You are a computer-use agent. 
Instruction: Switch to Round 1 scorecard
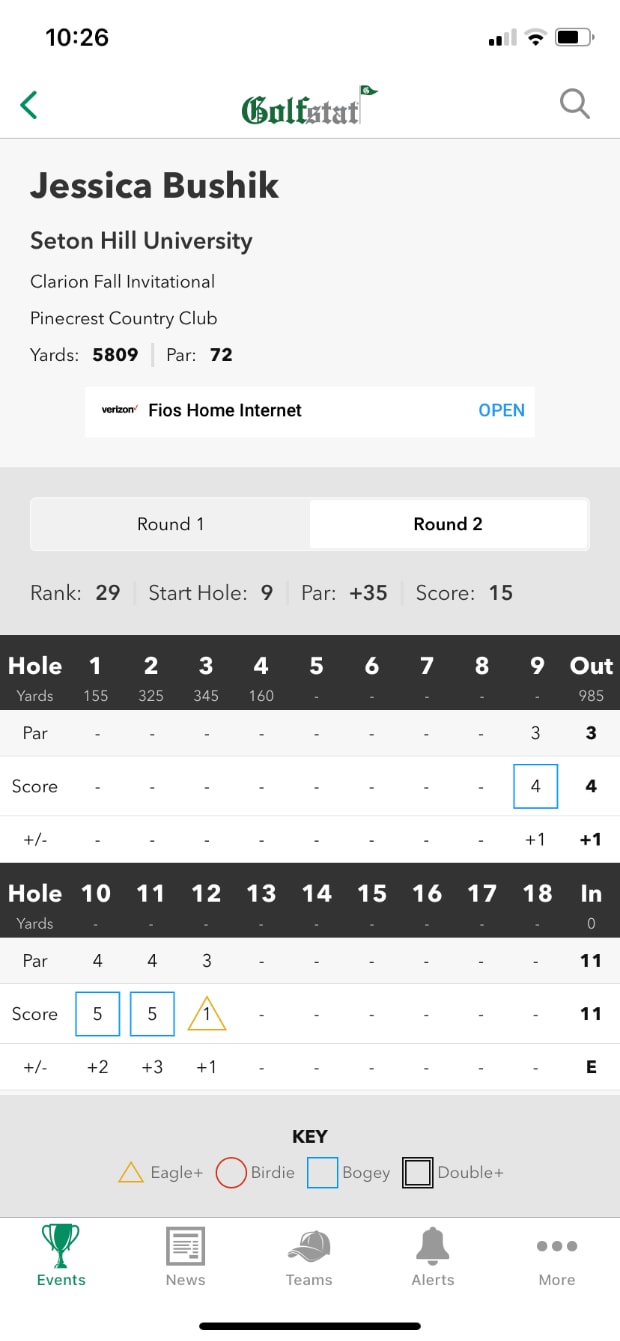coord(170,524)
